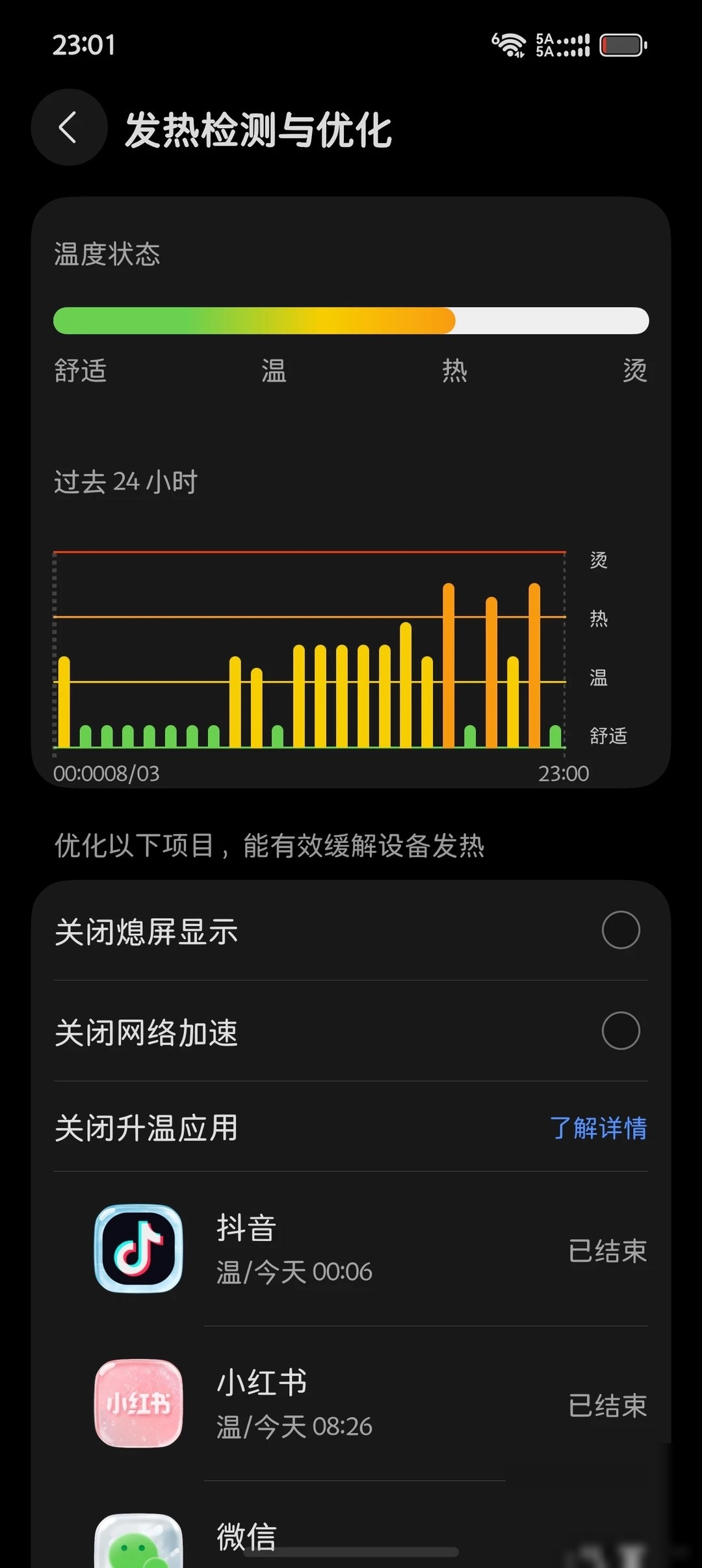
Task: Go back from 发热检测与优化 page
Action: [69, 127]
